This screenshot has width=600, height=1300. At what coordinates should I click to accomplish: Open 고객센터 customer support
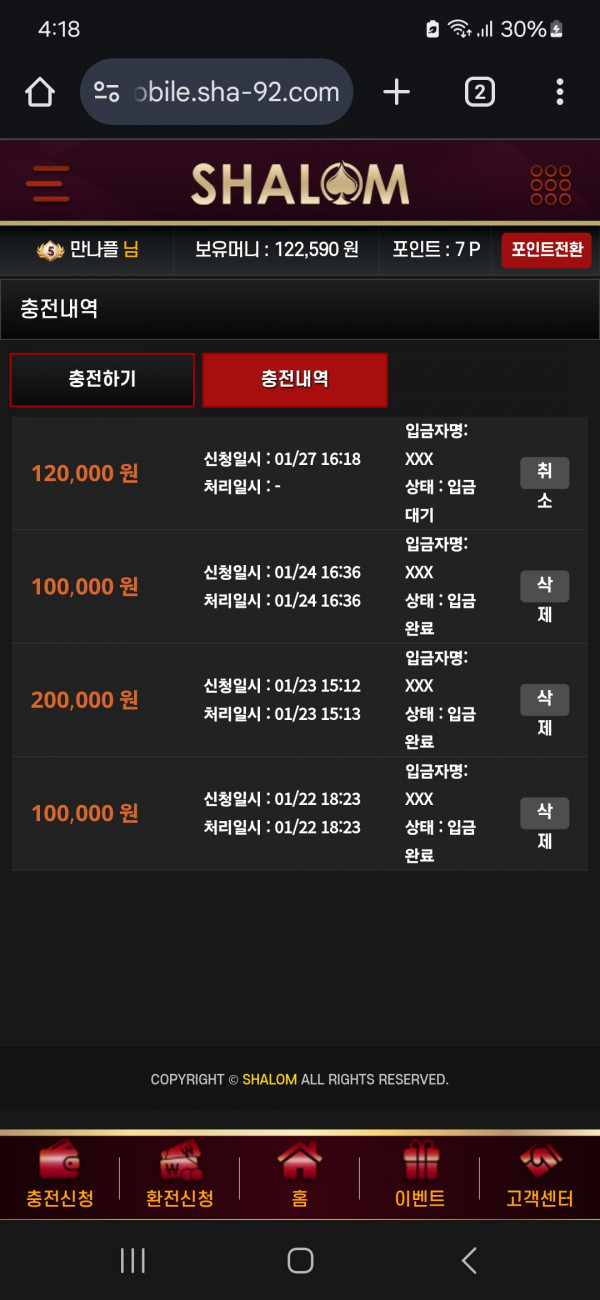point(540,1177)
